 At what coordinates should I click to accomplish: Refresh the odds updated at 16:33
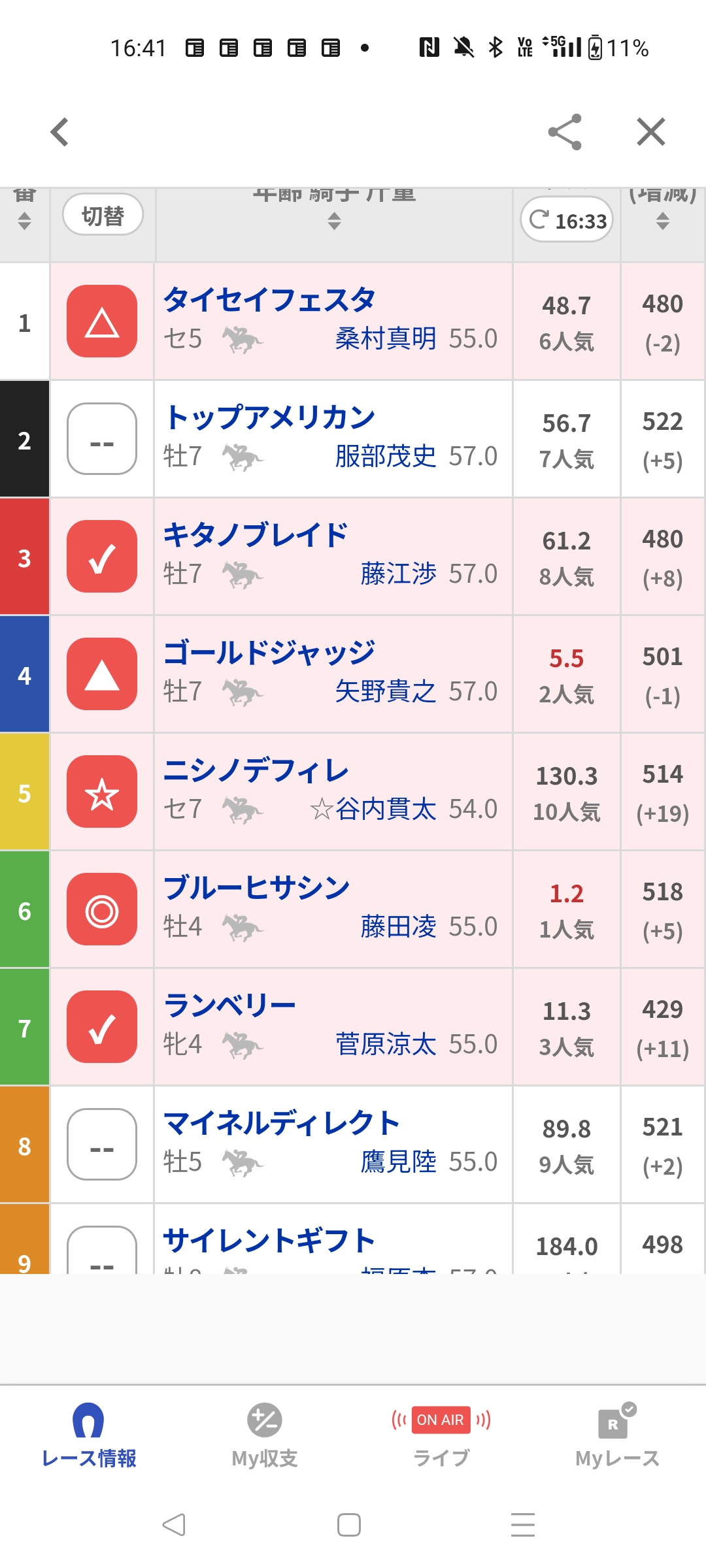(x=567, y=220)
